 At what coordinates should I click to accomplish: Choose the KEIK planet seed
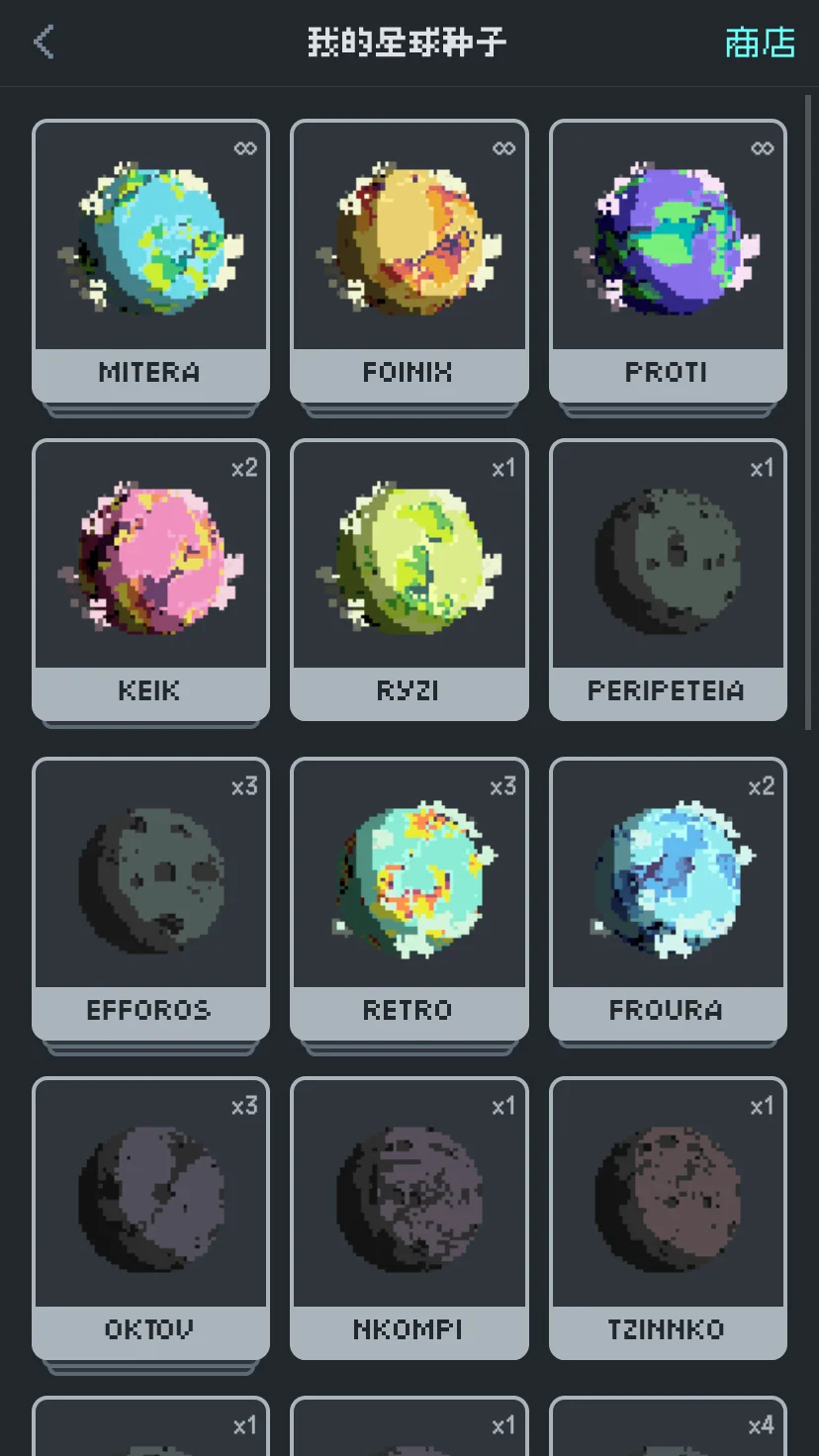150,579
